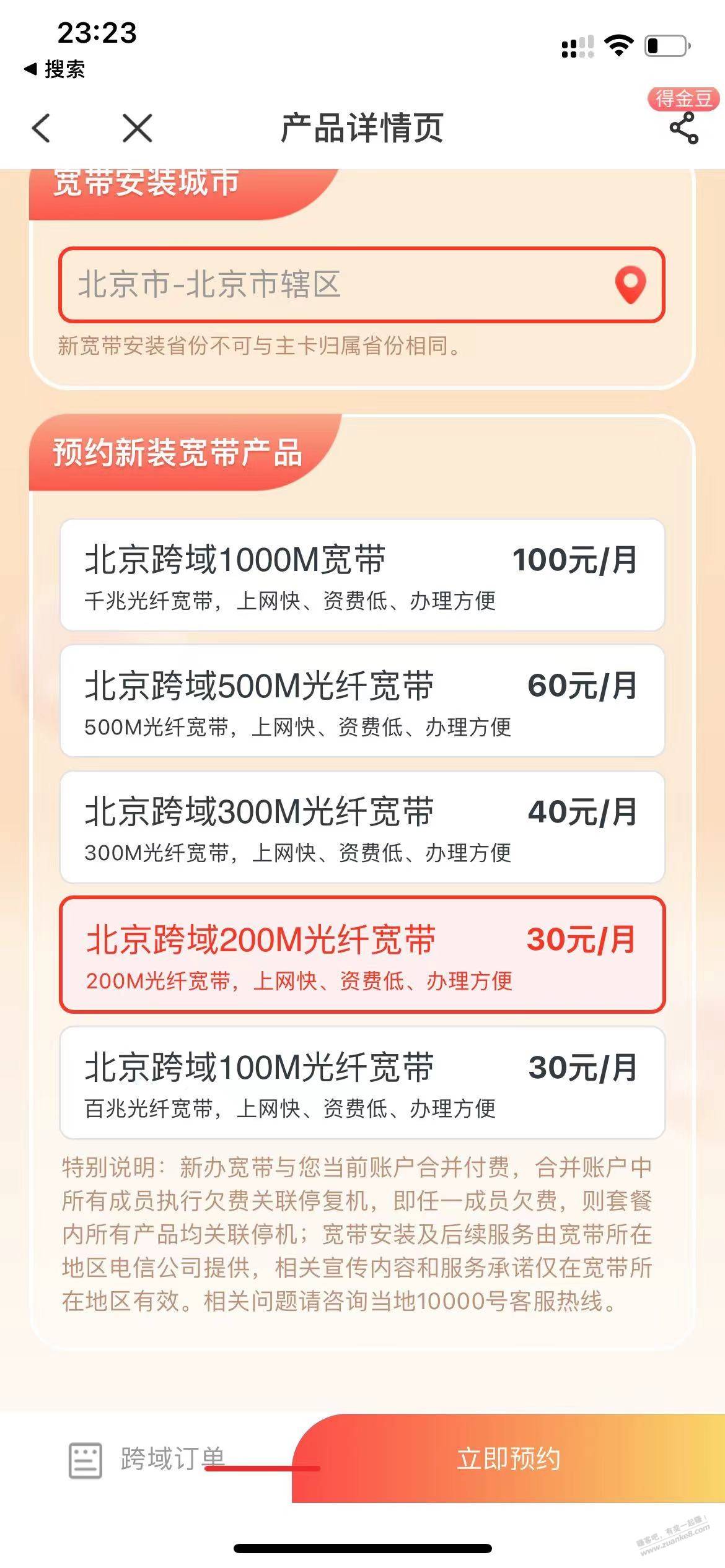
Task: Close the product detail page
Action: click(x=137, y=129)
